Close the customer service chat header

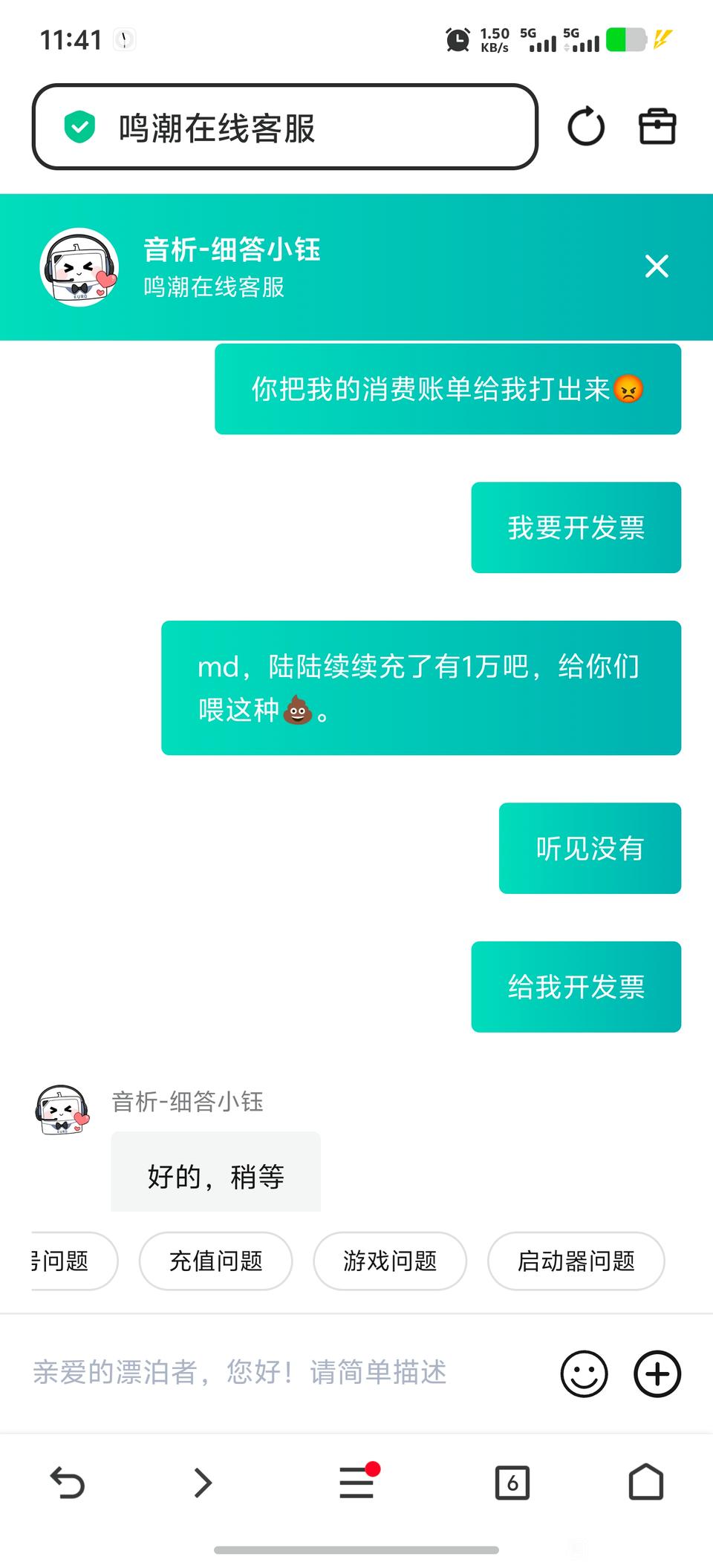point(657,266)
